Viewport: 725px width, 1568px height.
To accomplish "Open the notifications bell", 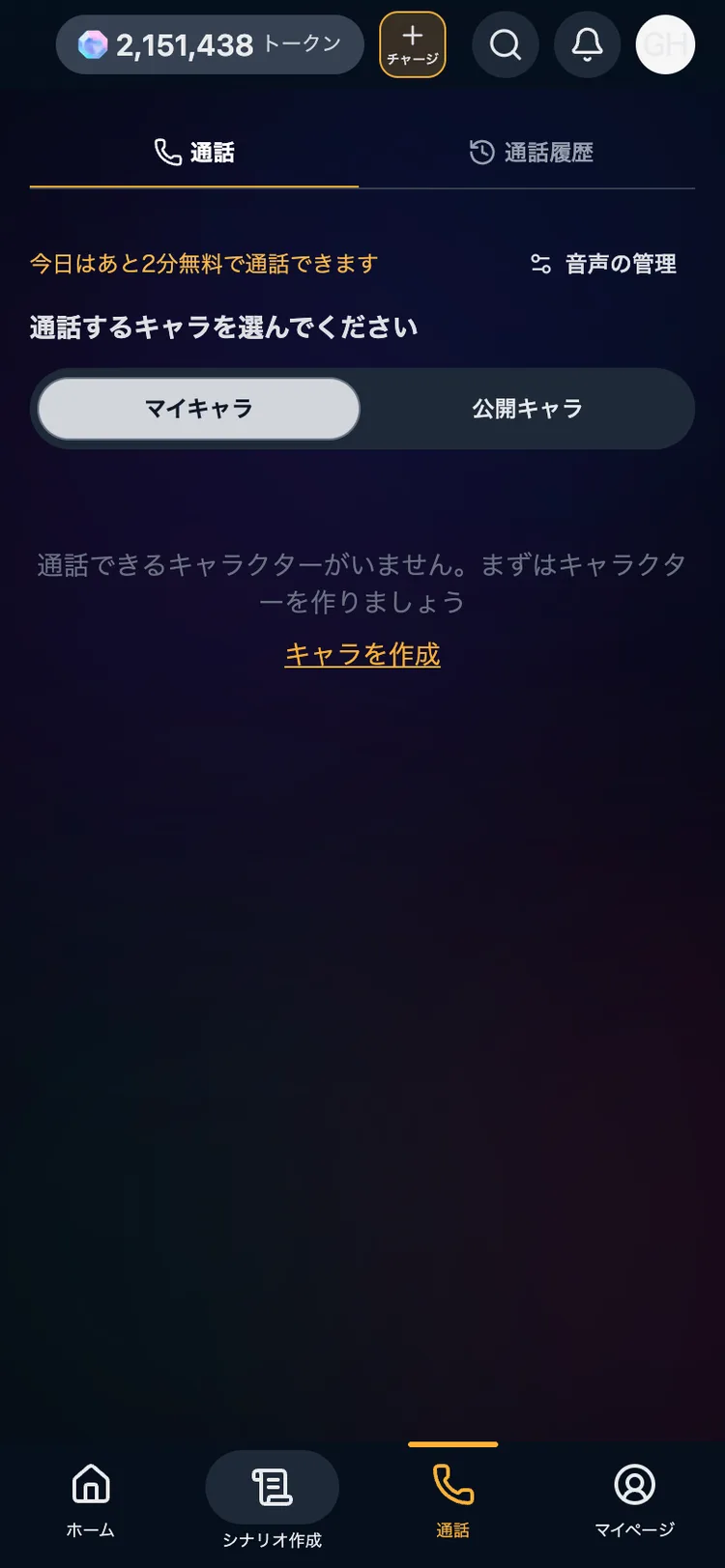I will tap(587, 44).
